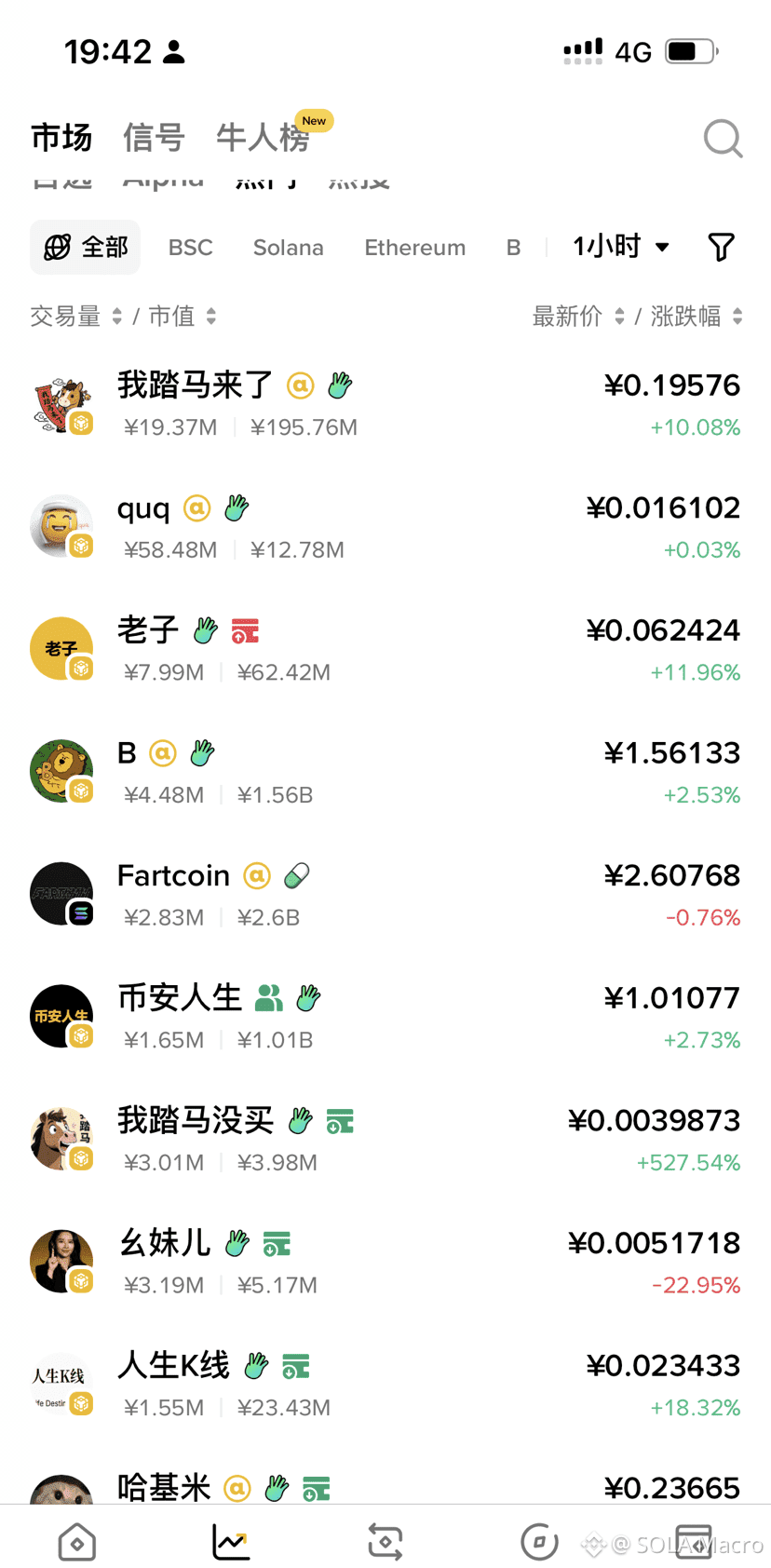Image resolution: width=771 pixels, height=1568 pixels.
Task: Open the swap trade tab in bottom bar
Action: coord(385,1542)
